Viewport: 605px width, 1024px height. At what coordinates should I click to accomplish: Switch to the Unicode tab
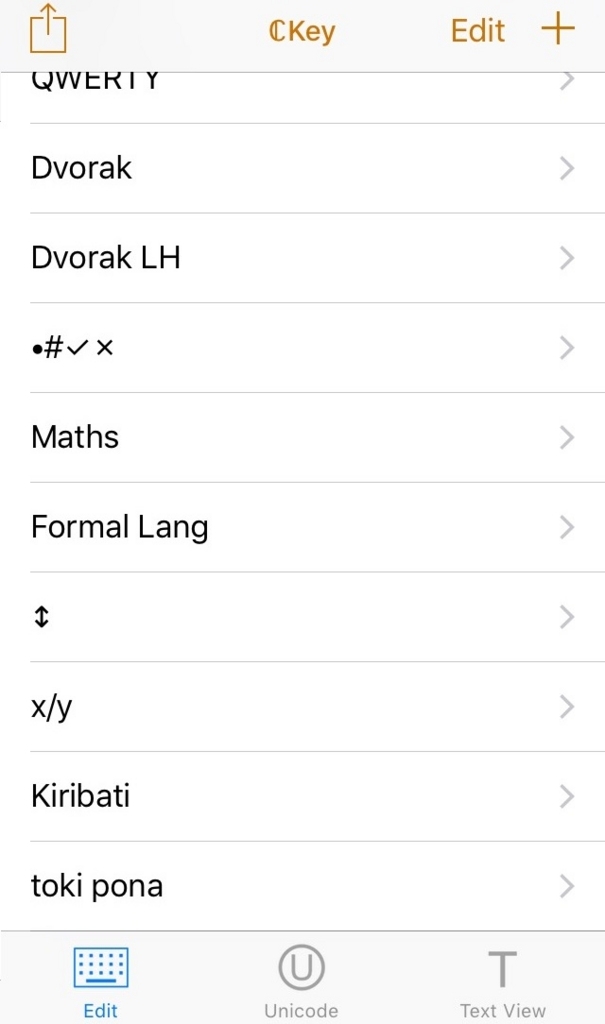click(301, 982)
